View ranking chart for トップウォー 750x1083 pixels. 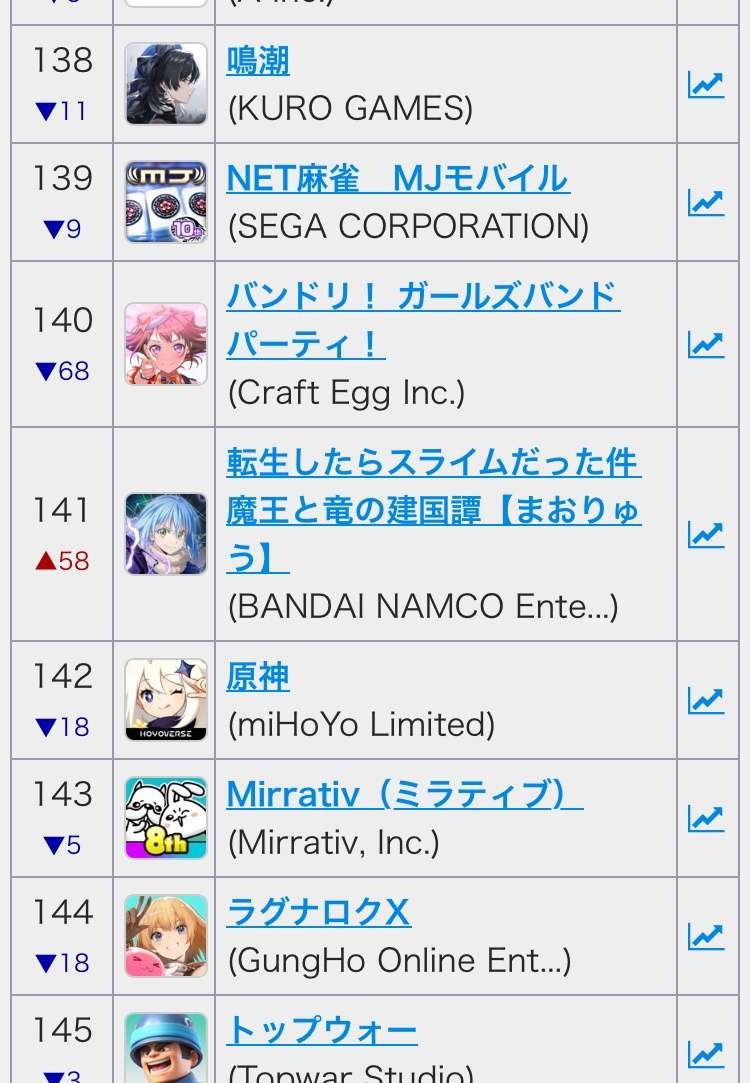pyautogui.click(x=706, y=1053)
